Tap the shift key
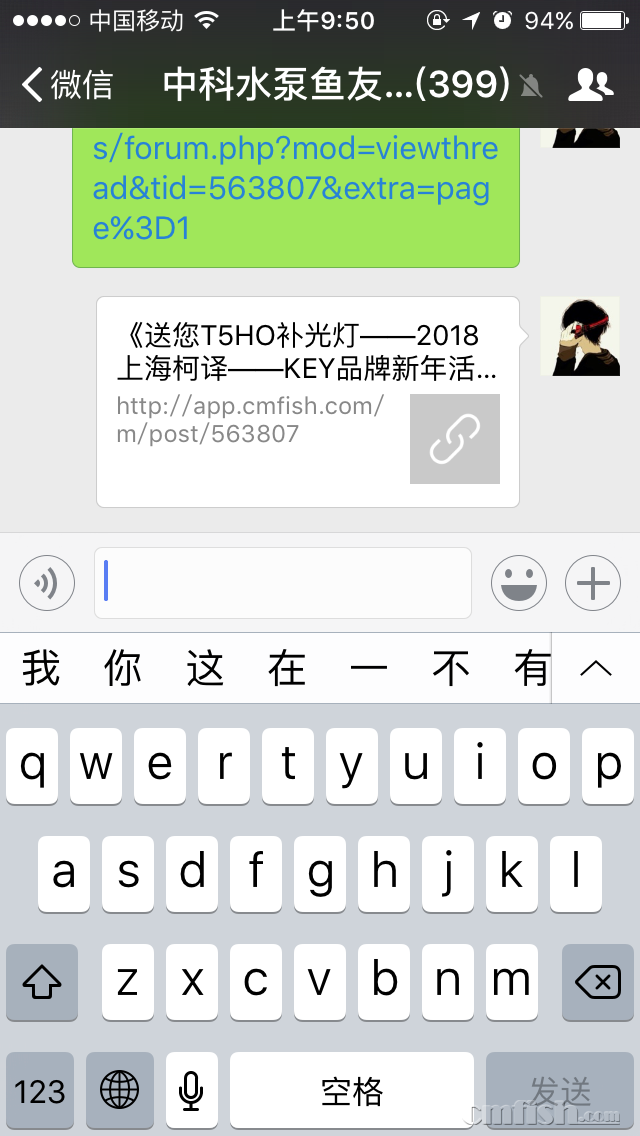This screenshot has width=640, height=1136. [x=42, y=983]
